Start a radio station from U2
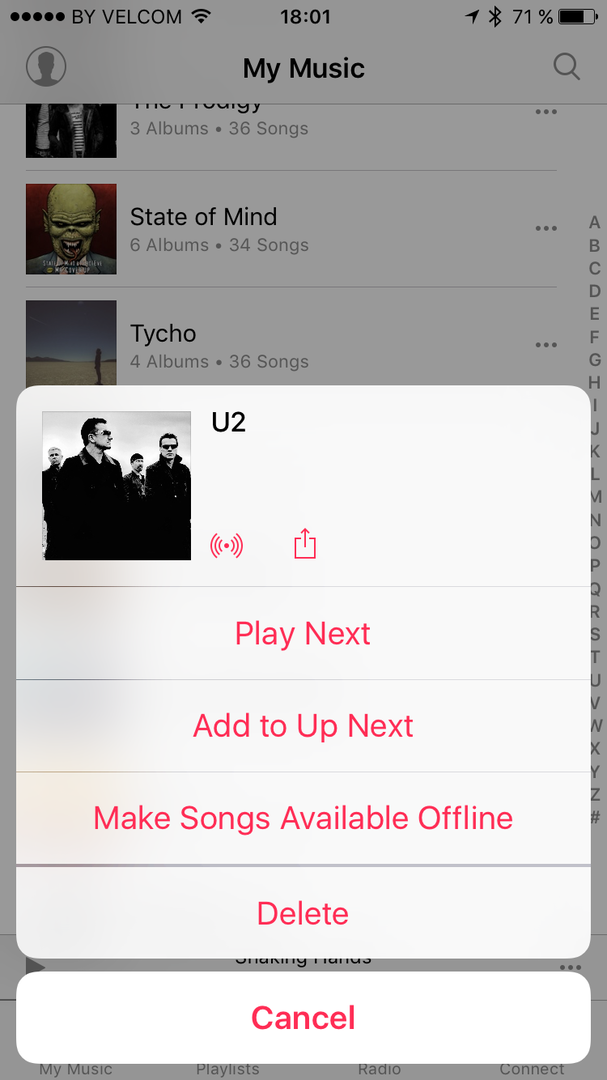Image resolution: width=607 pixels, height=1080 pixels. (227, 546)
